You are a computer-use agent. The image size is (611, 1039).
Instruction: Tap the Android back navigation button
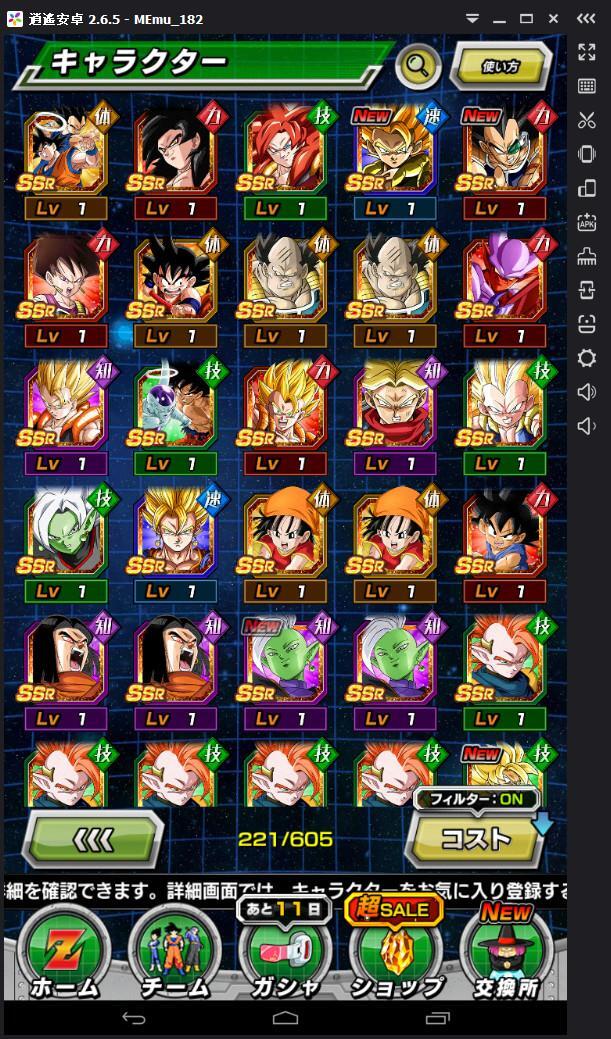click(133, 1018)
